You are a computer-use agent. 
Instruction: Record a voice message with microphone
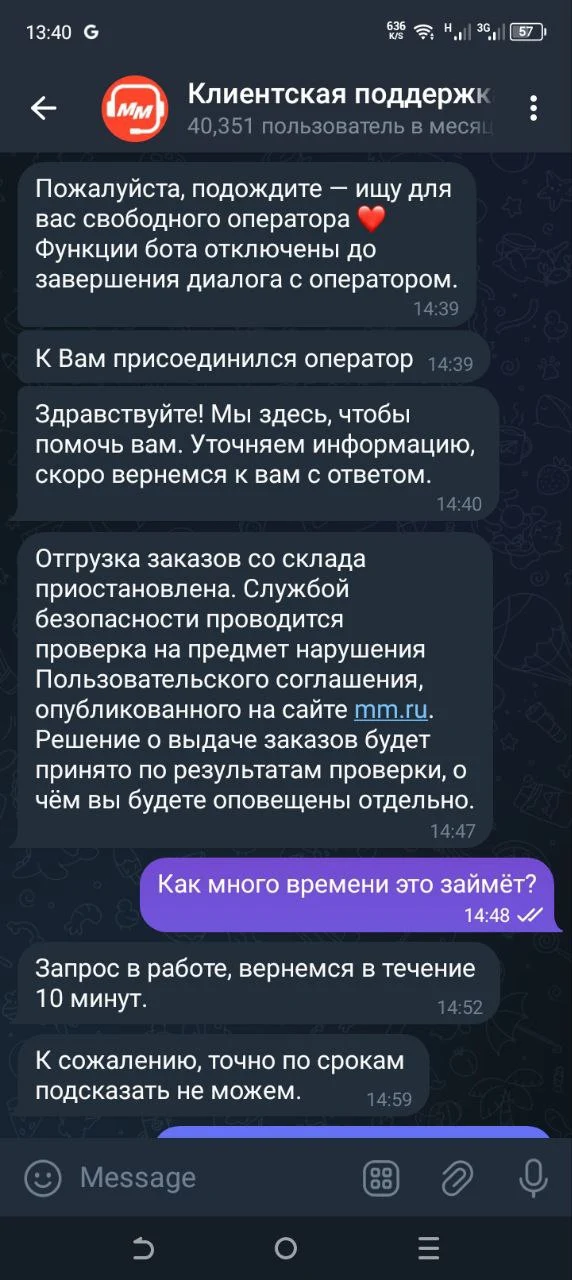[533, 1177]
